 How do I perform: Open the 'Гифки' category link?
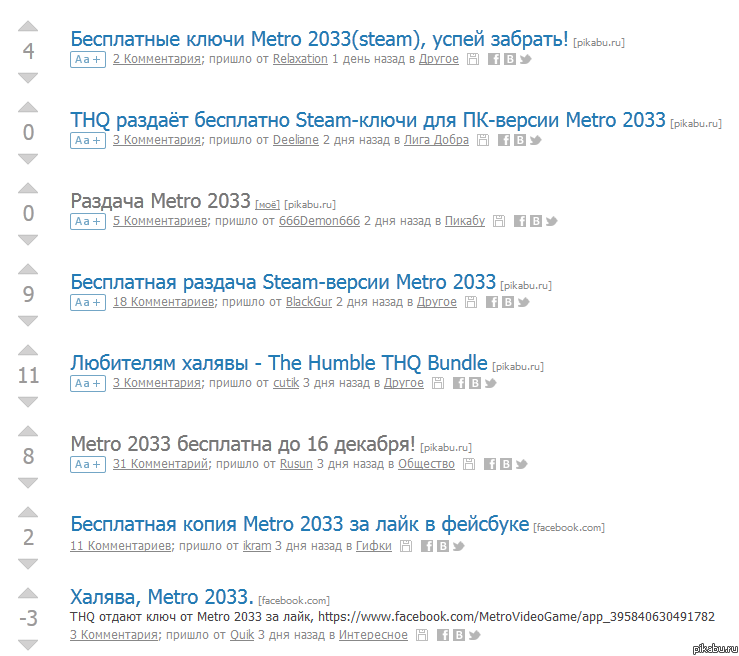[374, 546]
